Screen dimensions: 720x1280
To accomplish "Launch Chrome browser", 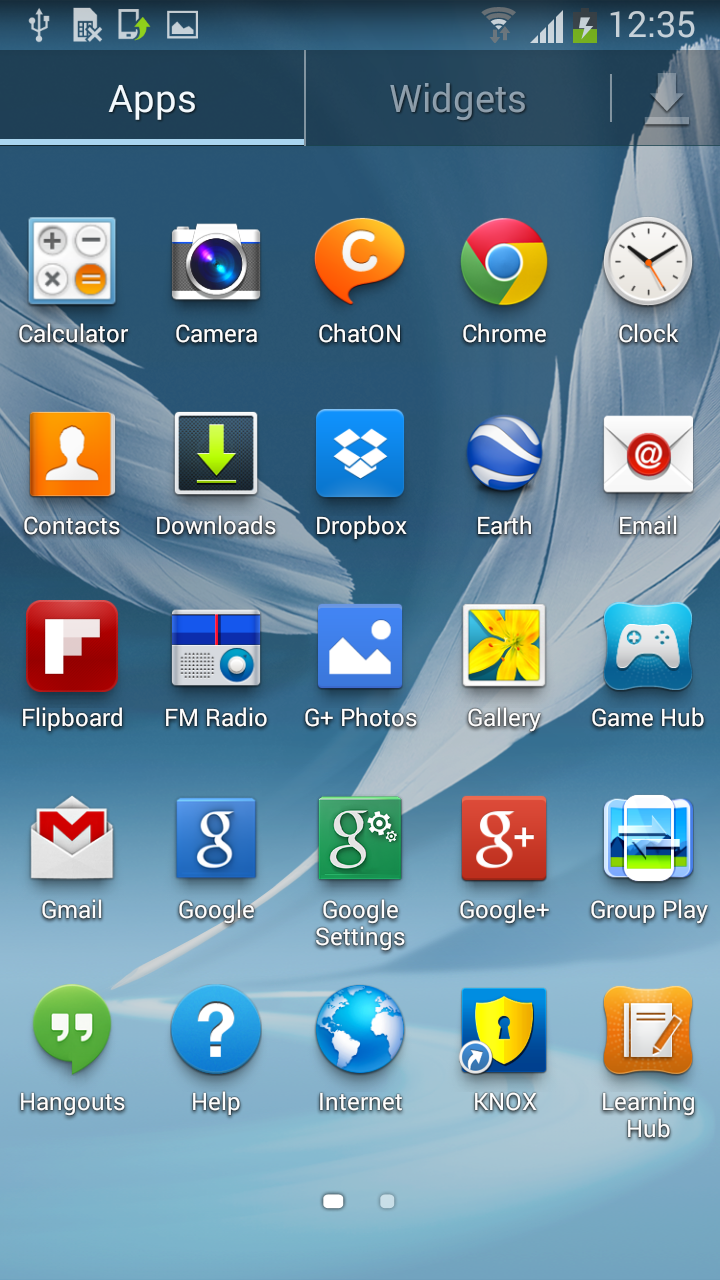I will click(504, 262).
